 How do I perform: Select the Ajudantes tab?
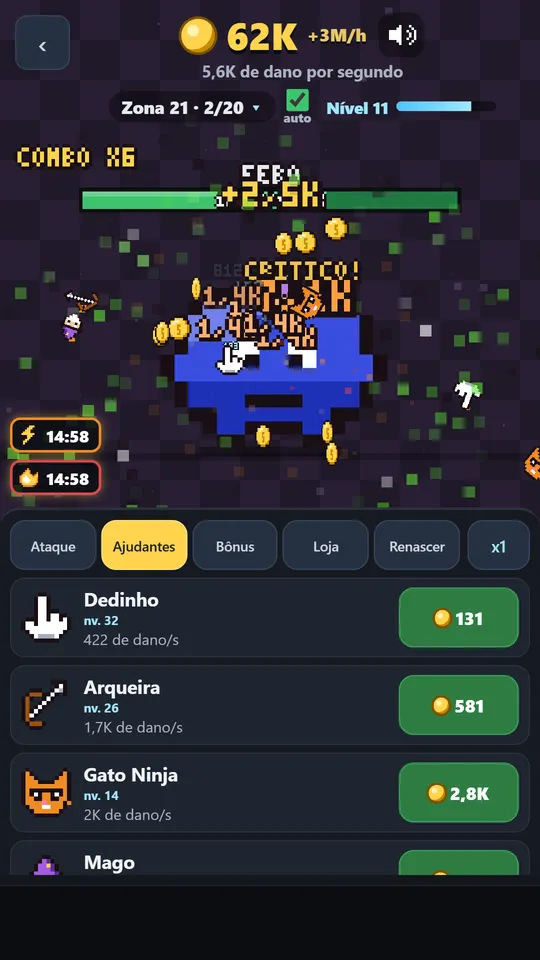click(x=144, y=546)
